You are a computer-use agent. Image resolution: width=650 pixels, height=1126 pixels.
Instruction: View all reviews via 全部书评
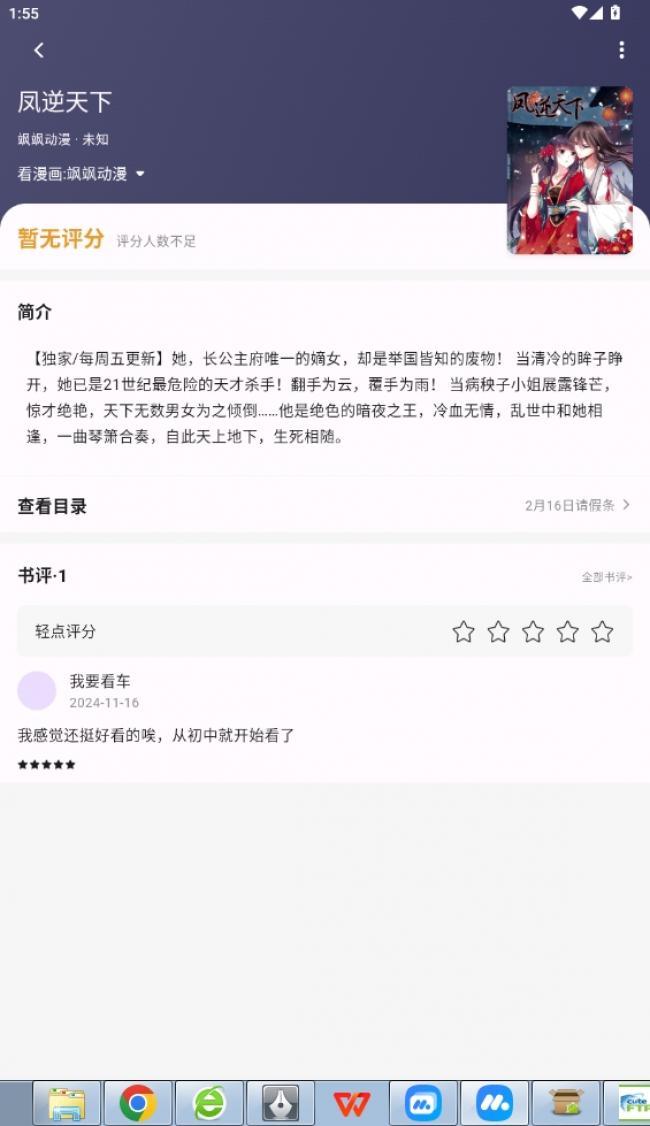pyautogui.click(x=606, y=577)
